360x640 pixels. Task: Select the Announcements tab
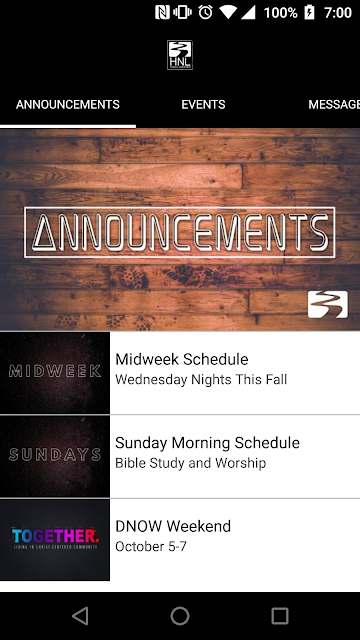click(x=68, y=104)
